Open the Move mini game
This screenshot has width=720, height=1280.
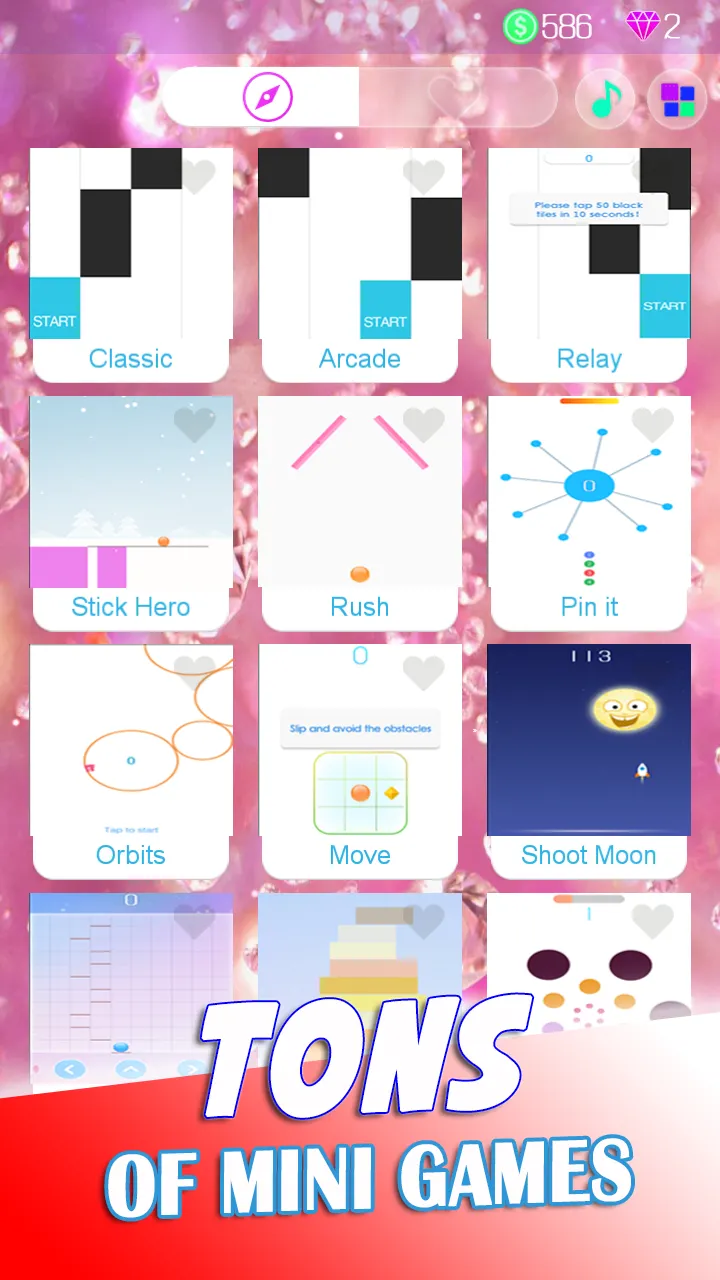[360, 761]
